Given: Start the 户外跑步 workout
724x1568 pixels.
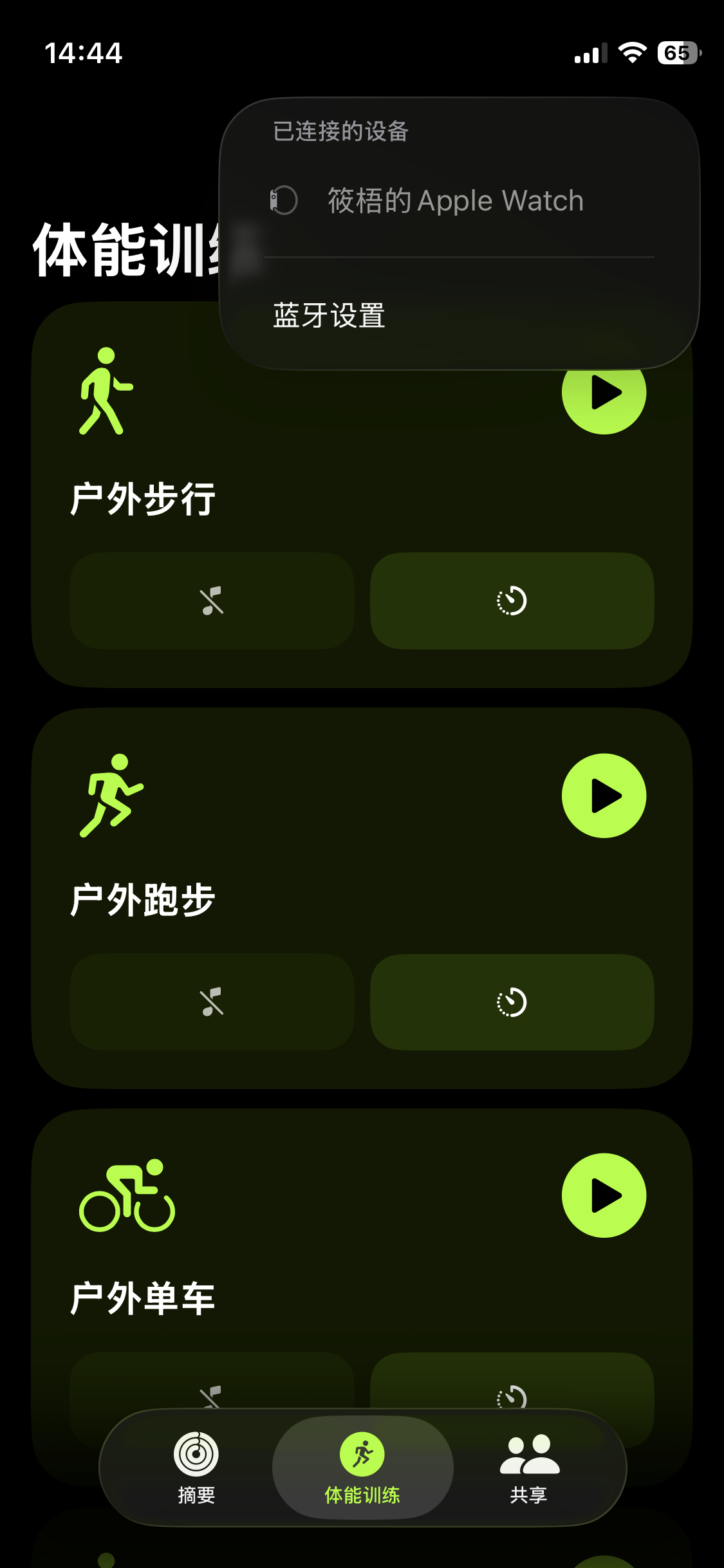Looking at the screenshot, I should pyautogui.click(x=604, y=796).
